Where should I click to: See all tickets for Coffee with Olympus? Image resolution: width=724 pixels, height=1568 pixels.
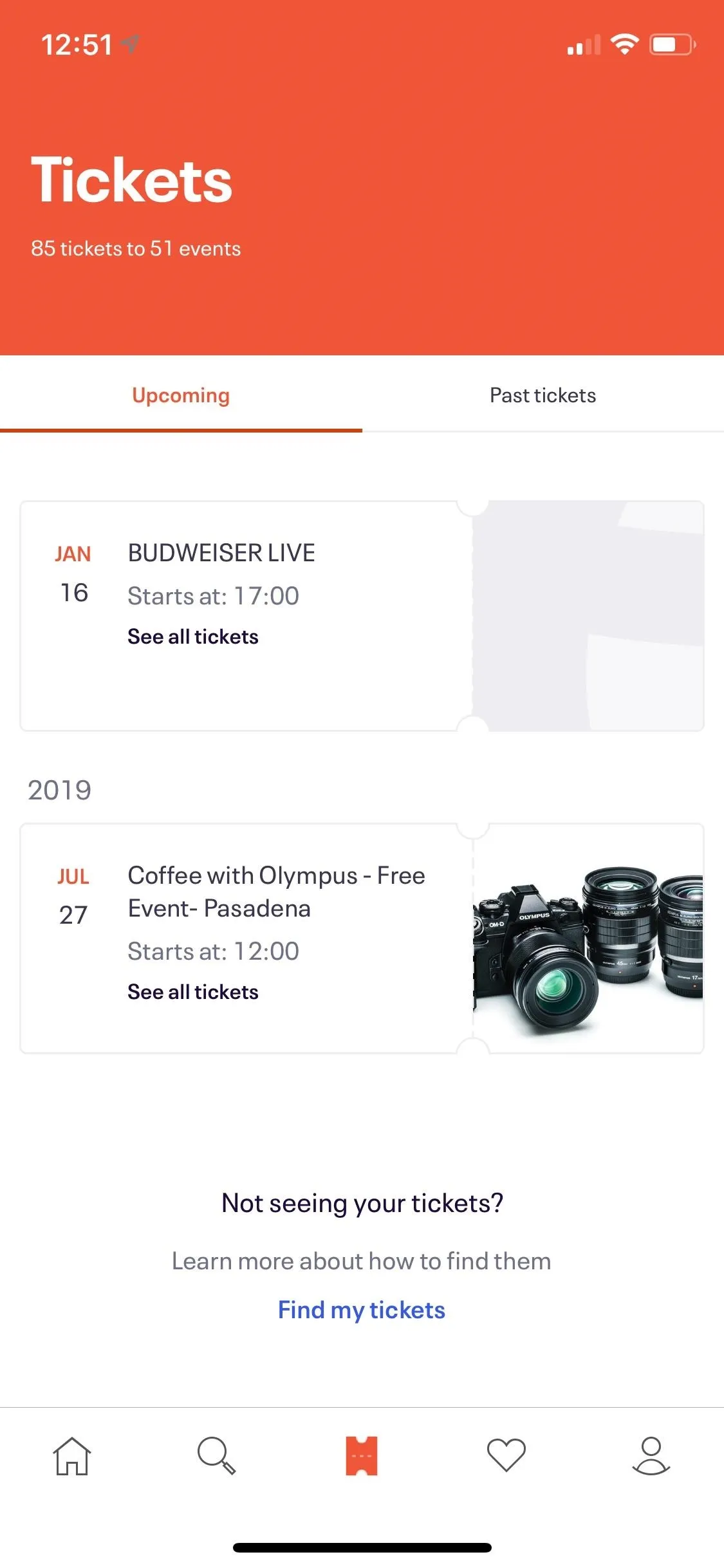[193, 992]
